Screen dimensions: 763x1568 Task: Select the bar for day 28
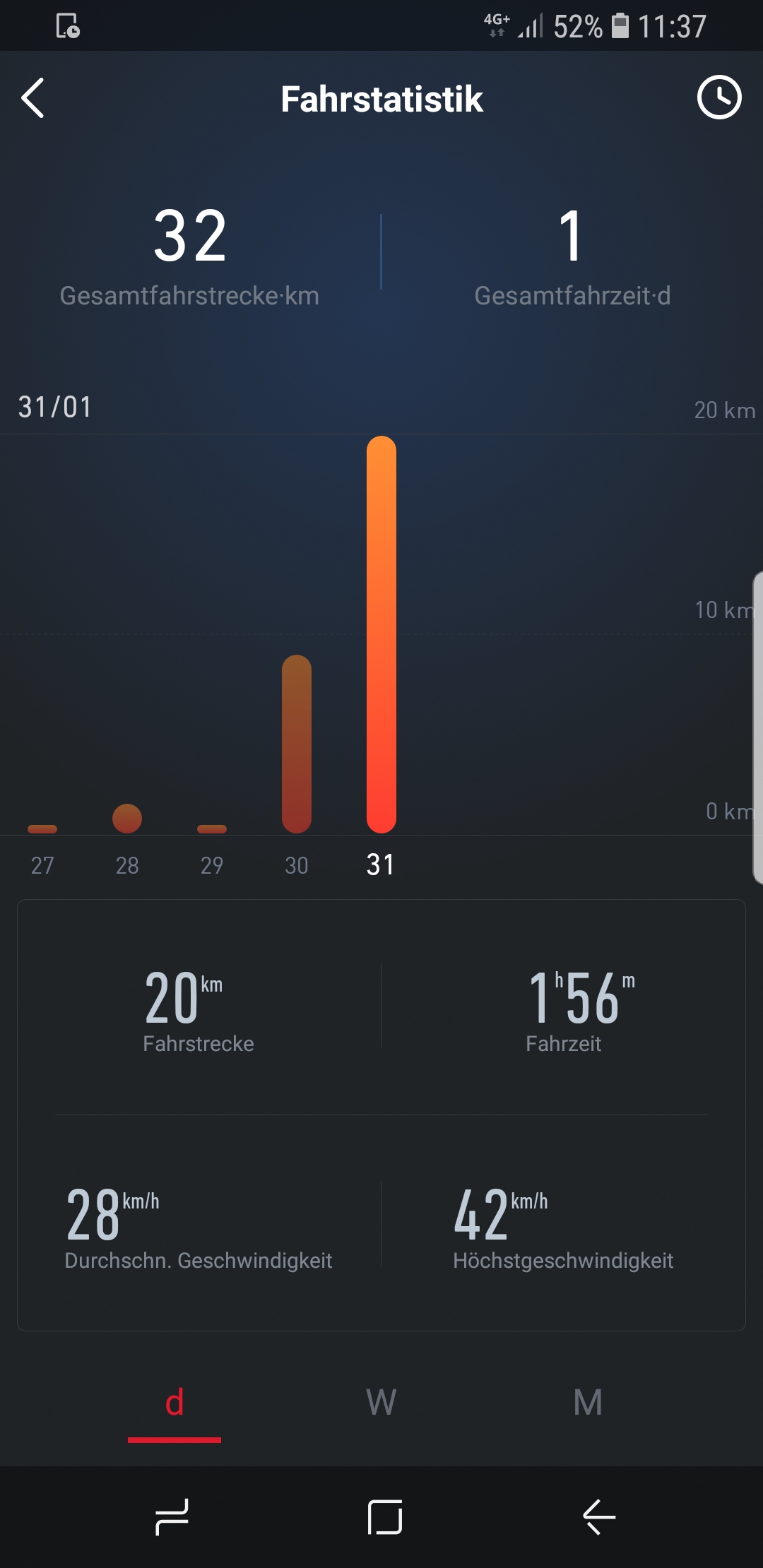(x=127, y=819)
